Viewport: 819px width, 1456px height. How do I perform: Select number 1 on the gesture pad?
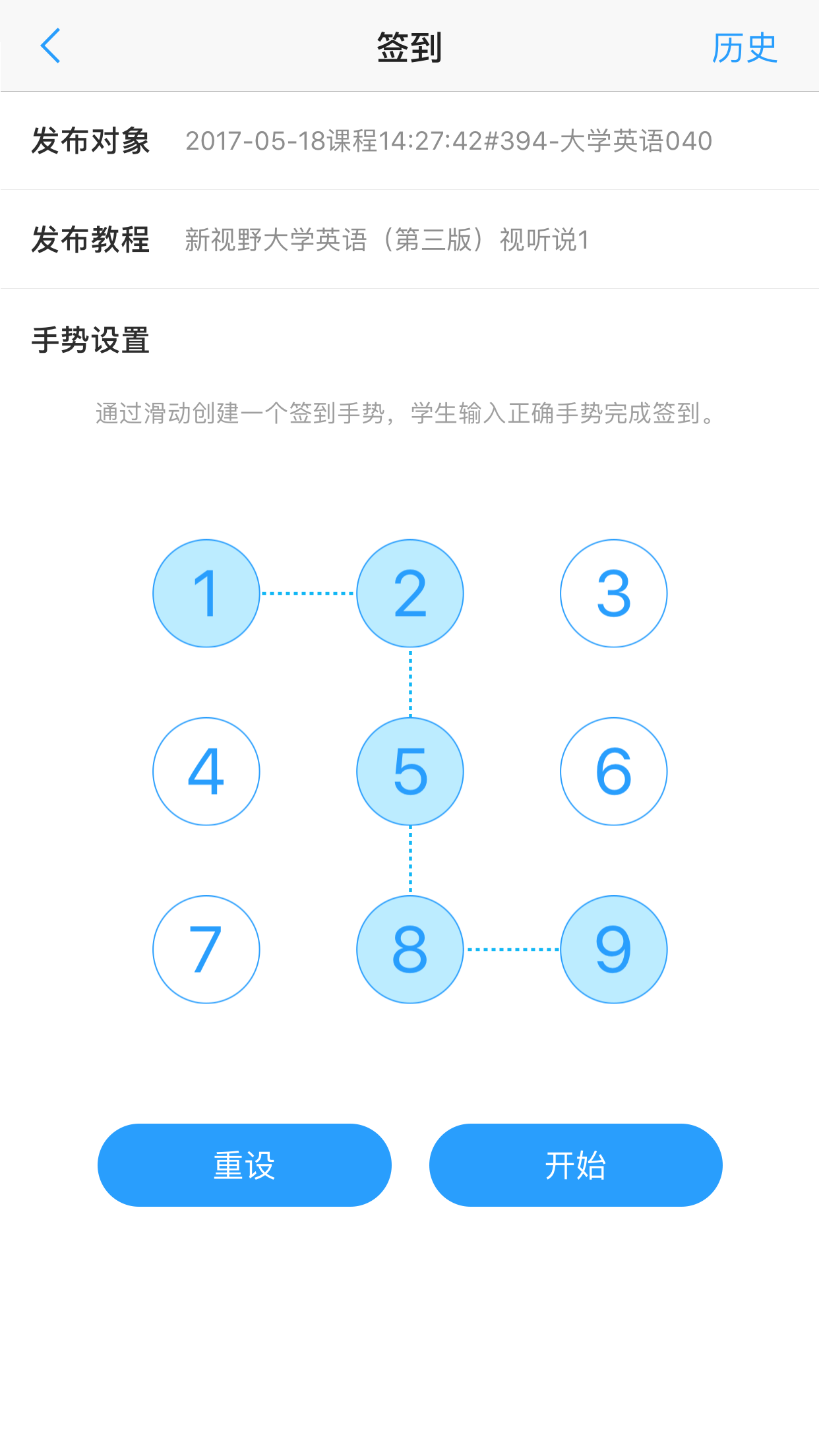[206, 593]
